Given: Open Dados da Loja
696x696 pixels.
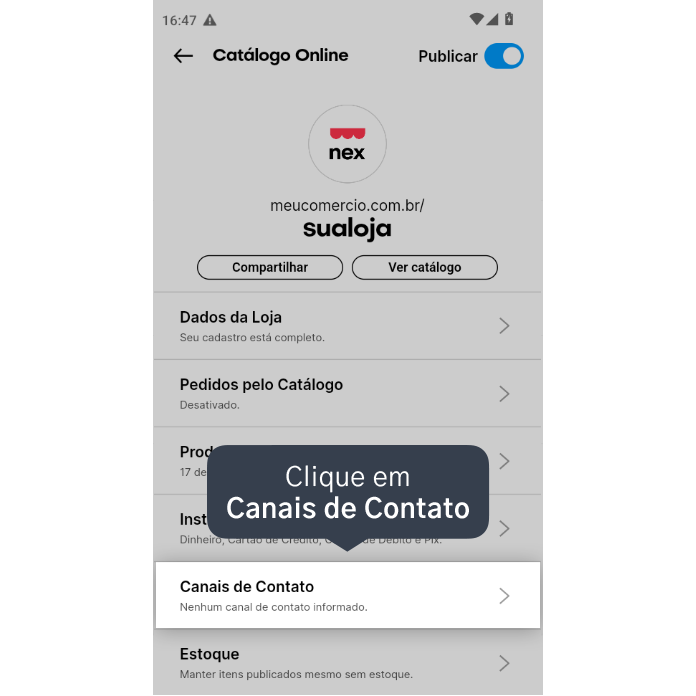Looking at the screenshot, I should pyautogui.click(x=347, y=326).
